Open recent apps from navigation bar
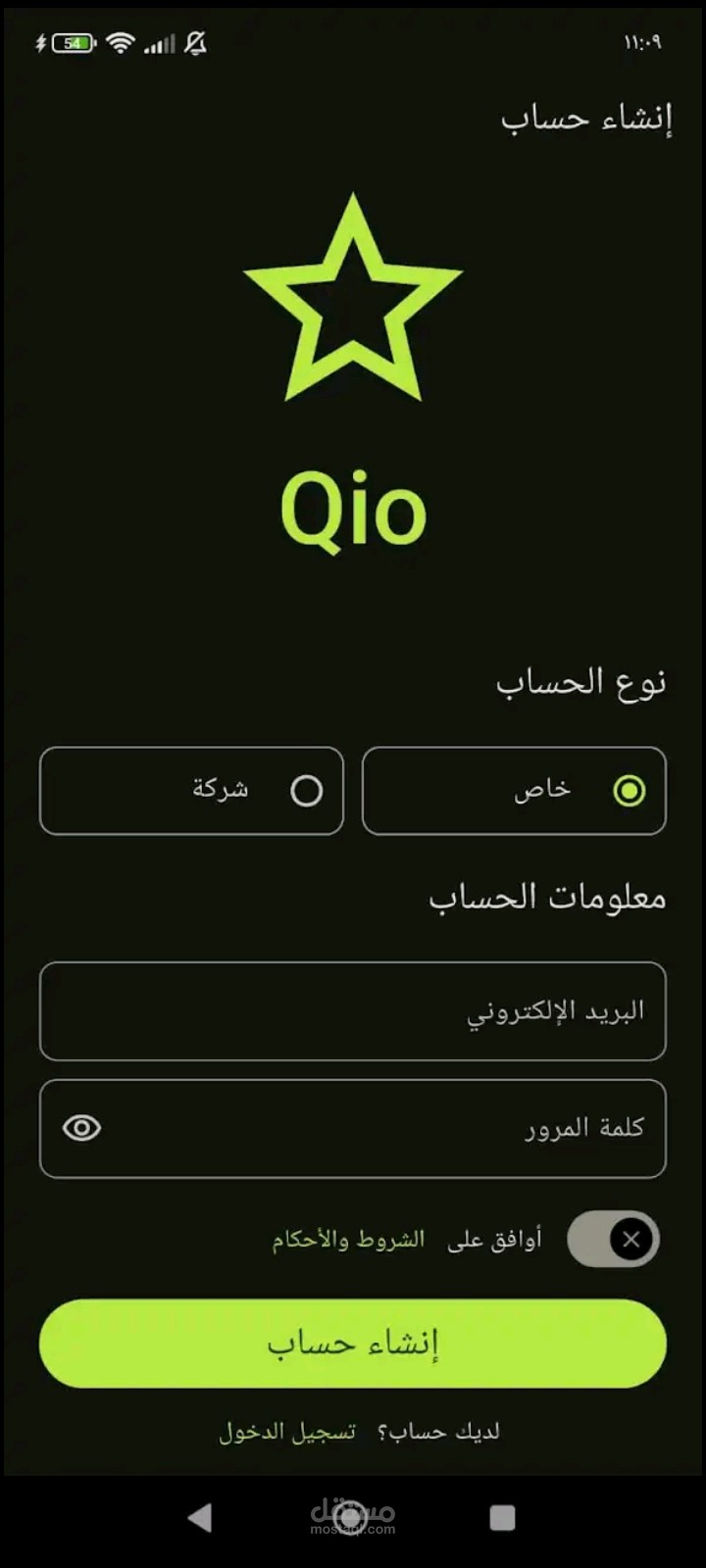Screen dimensions: 706x1568 tap(502, 1518)
